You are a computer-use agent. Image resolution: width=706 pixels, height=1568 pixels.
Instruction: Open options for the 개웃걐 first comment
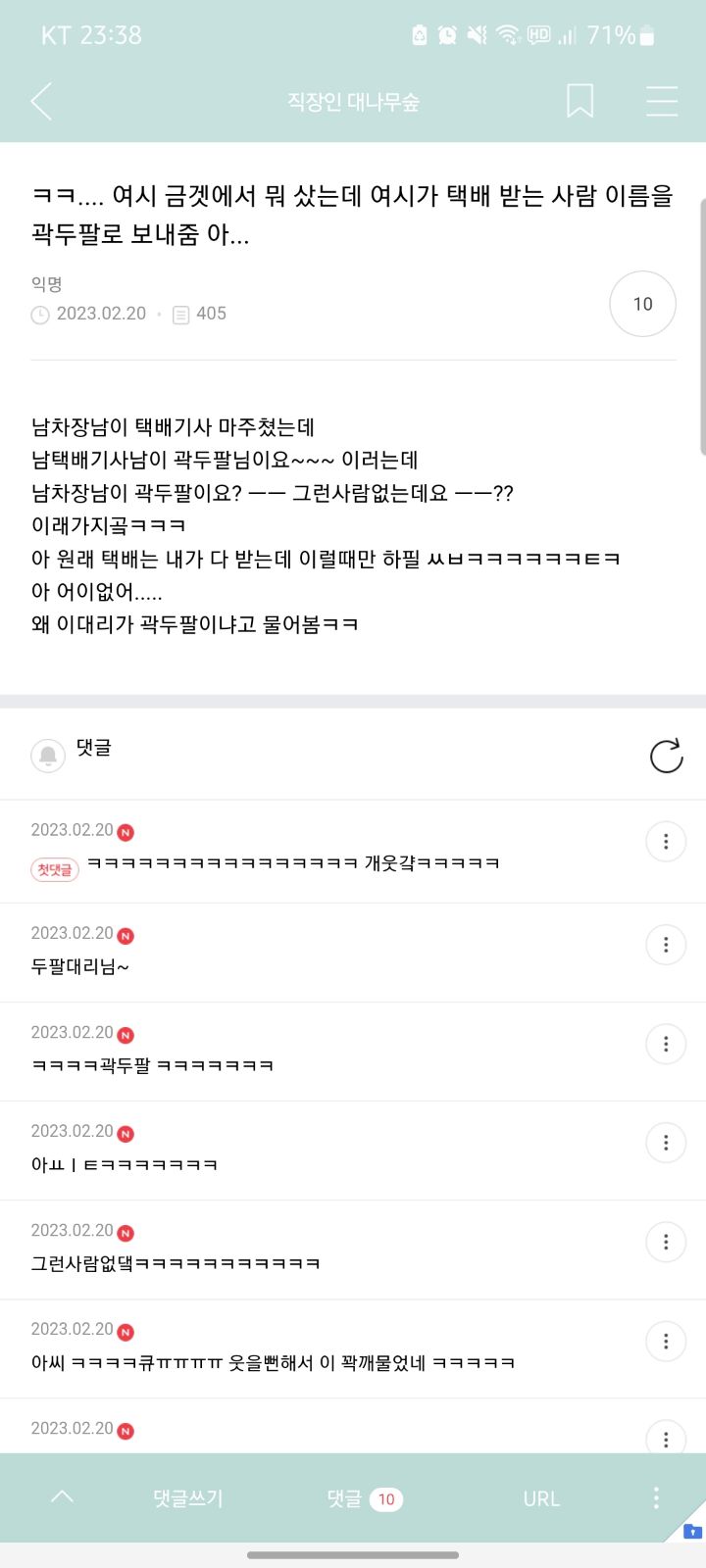click(666, 841)
